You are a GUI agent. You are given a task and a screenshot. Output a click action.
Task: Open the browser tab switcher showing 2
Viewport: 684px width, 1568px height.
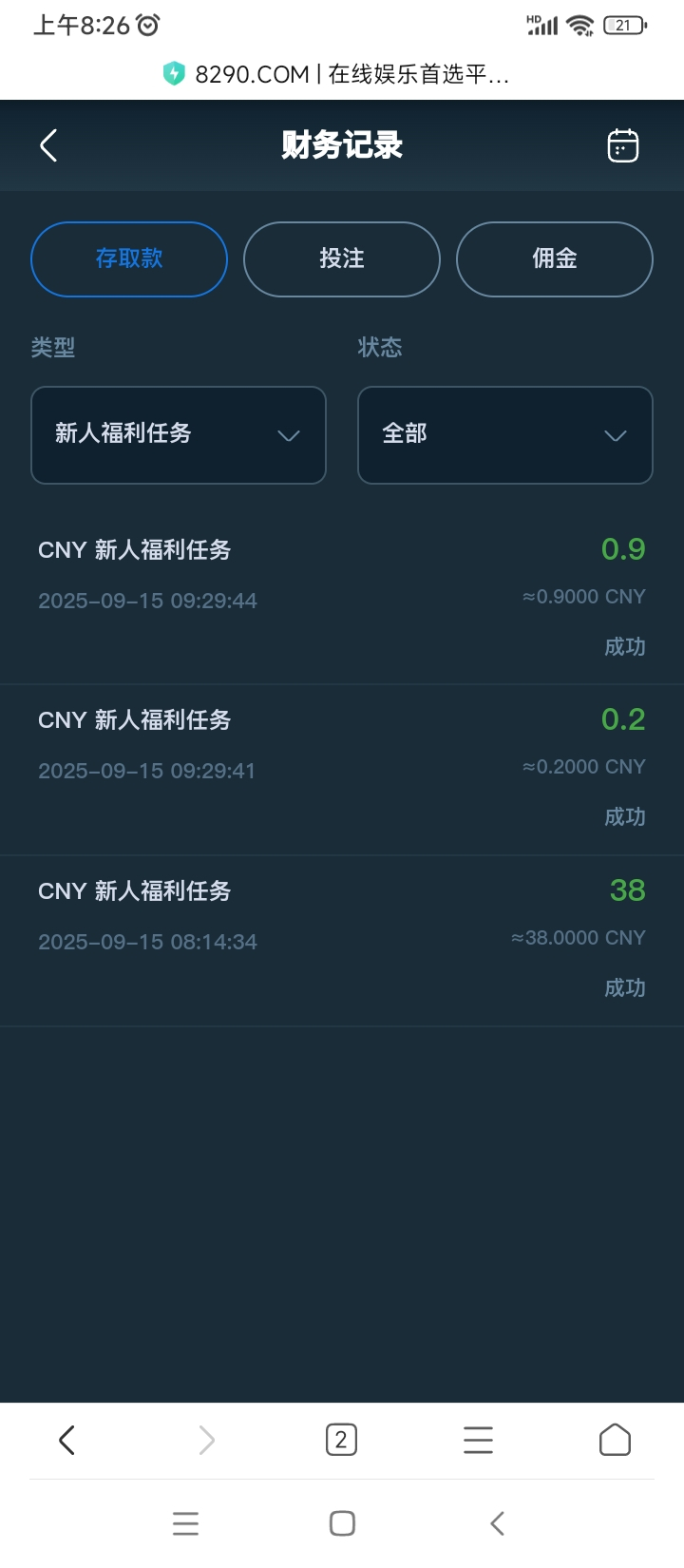[x=341, y=1440]
